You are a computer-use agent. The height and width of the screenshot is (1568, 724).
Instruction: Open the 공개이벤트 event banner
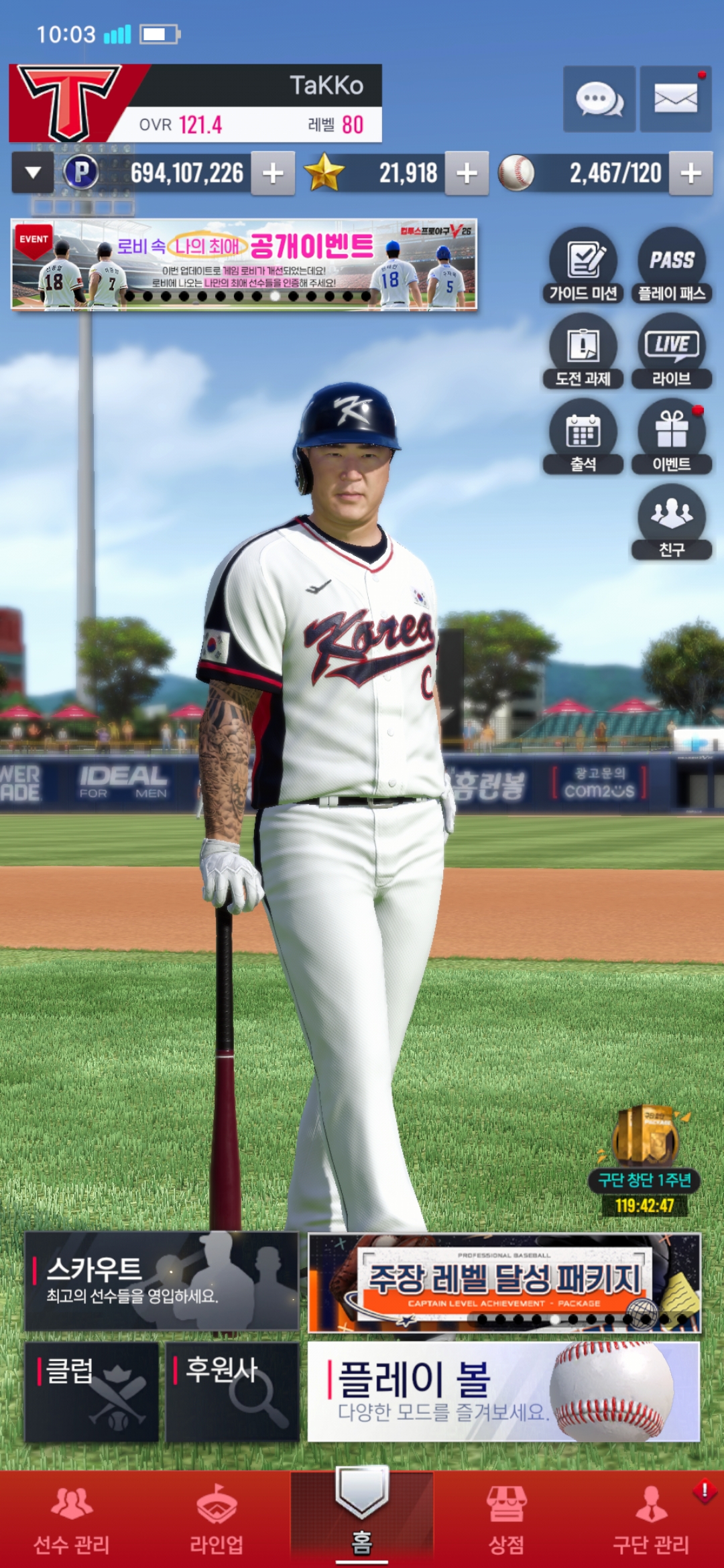[x=244, y=264]
